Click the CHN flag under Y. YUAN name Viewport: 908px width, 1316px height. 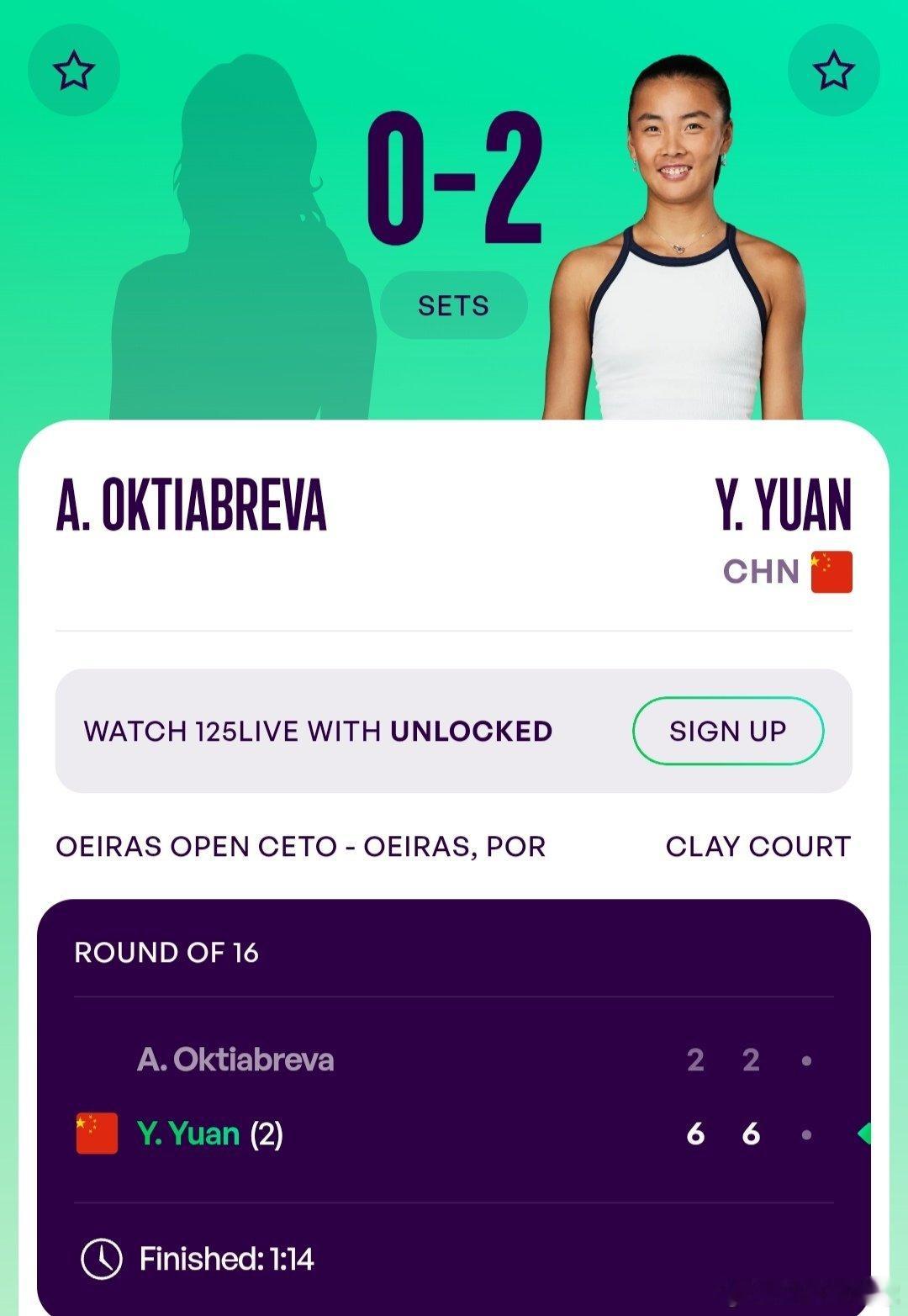click(x=831, y=572)
